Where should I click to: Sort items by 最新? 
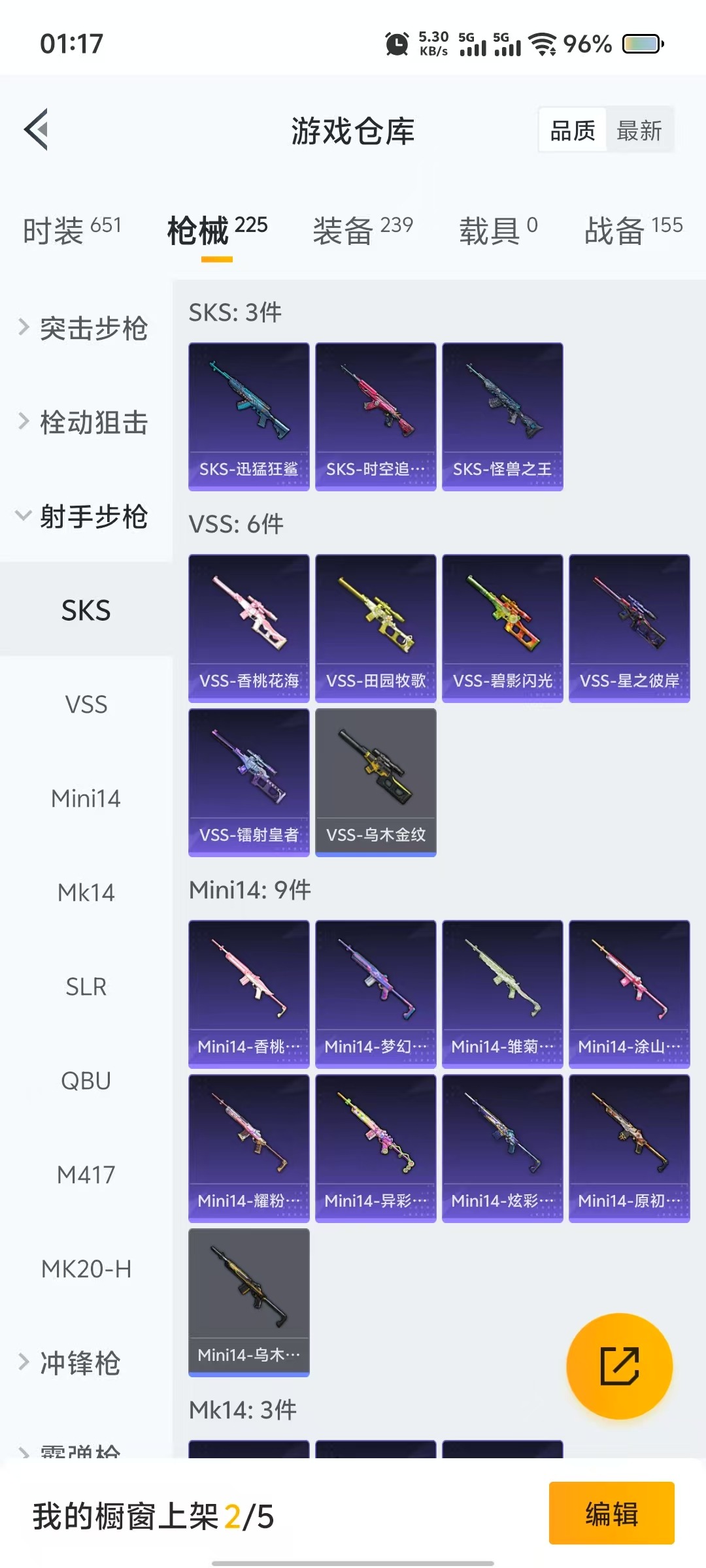639,131
